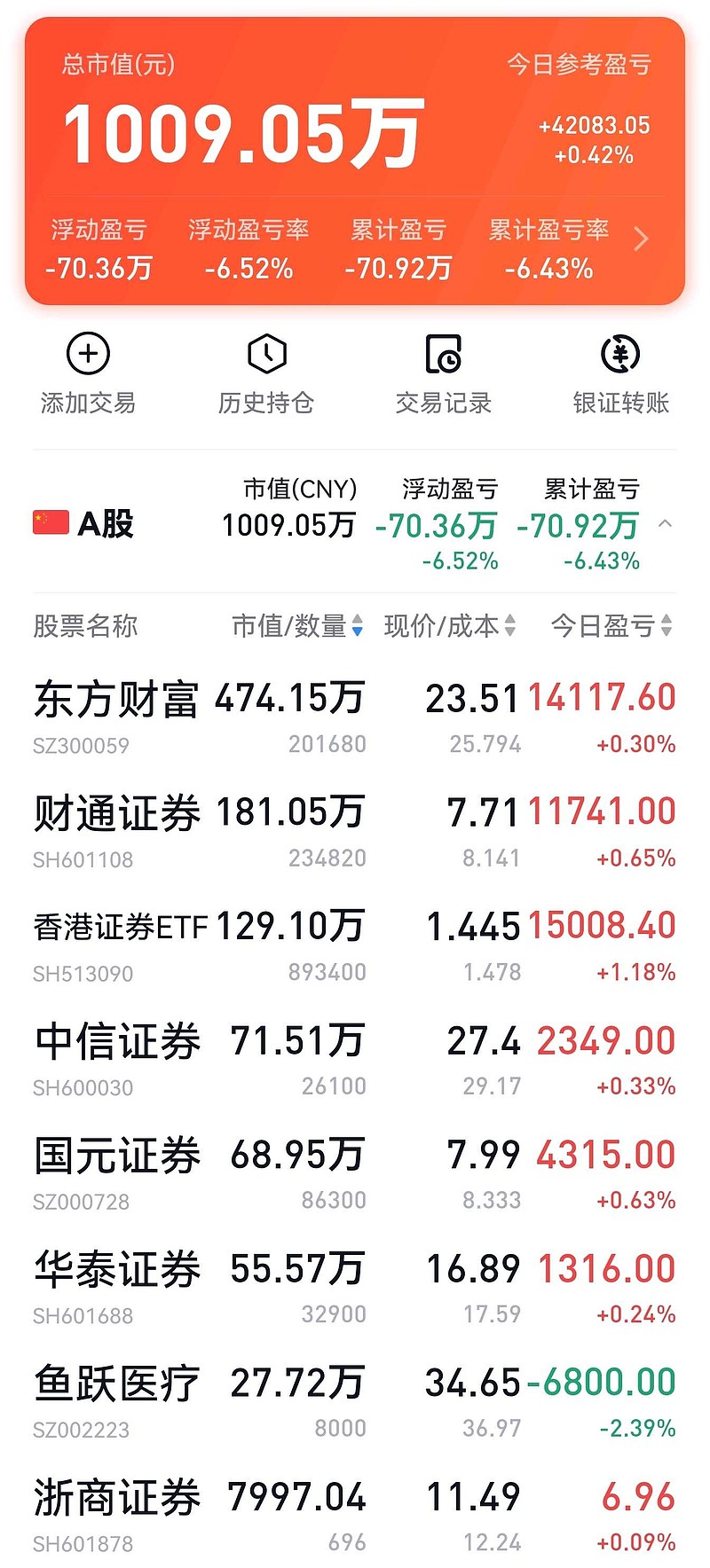710x1568 pixels.
Task: Tap the yen circle icon above 银证转账
Action: (x=619, y=352)
